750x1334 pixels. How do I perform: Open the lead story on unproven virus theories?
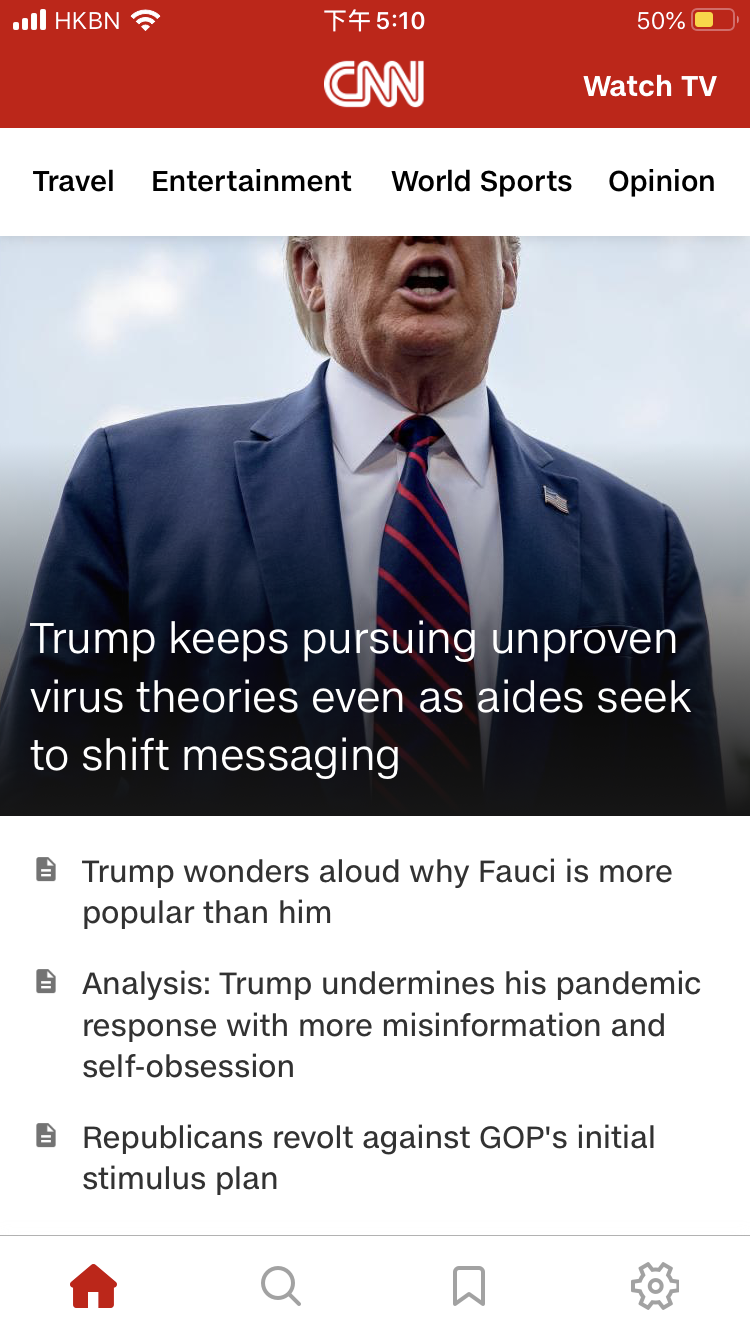tap(360, 697)
